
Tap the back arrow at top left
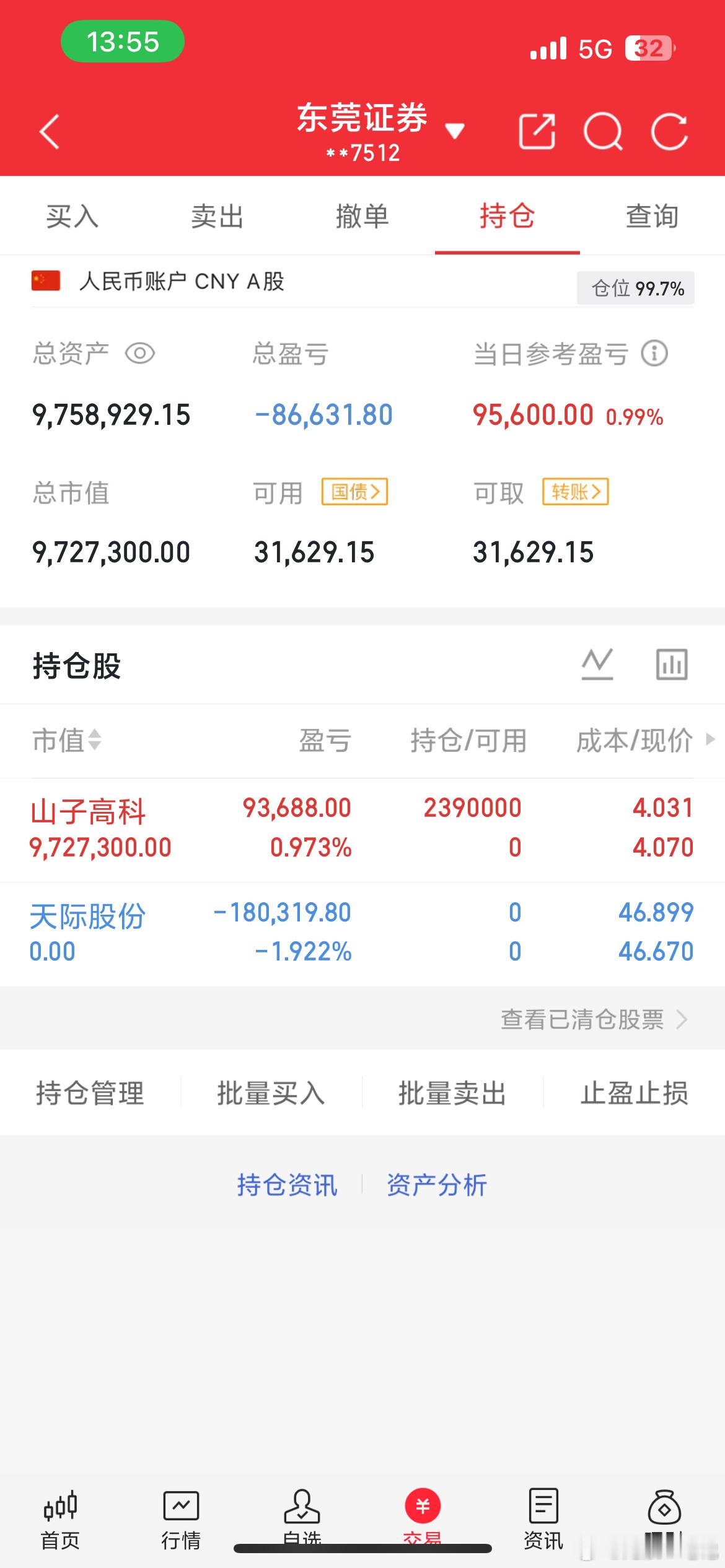point(50,131)
